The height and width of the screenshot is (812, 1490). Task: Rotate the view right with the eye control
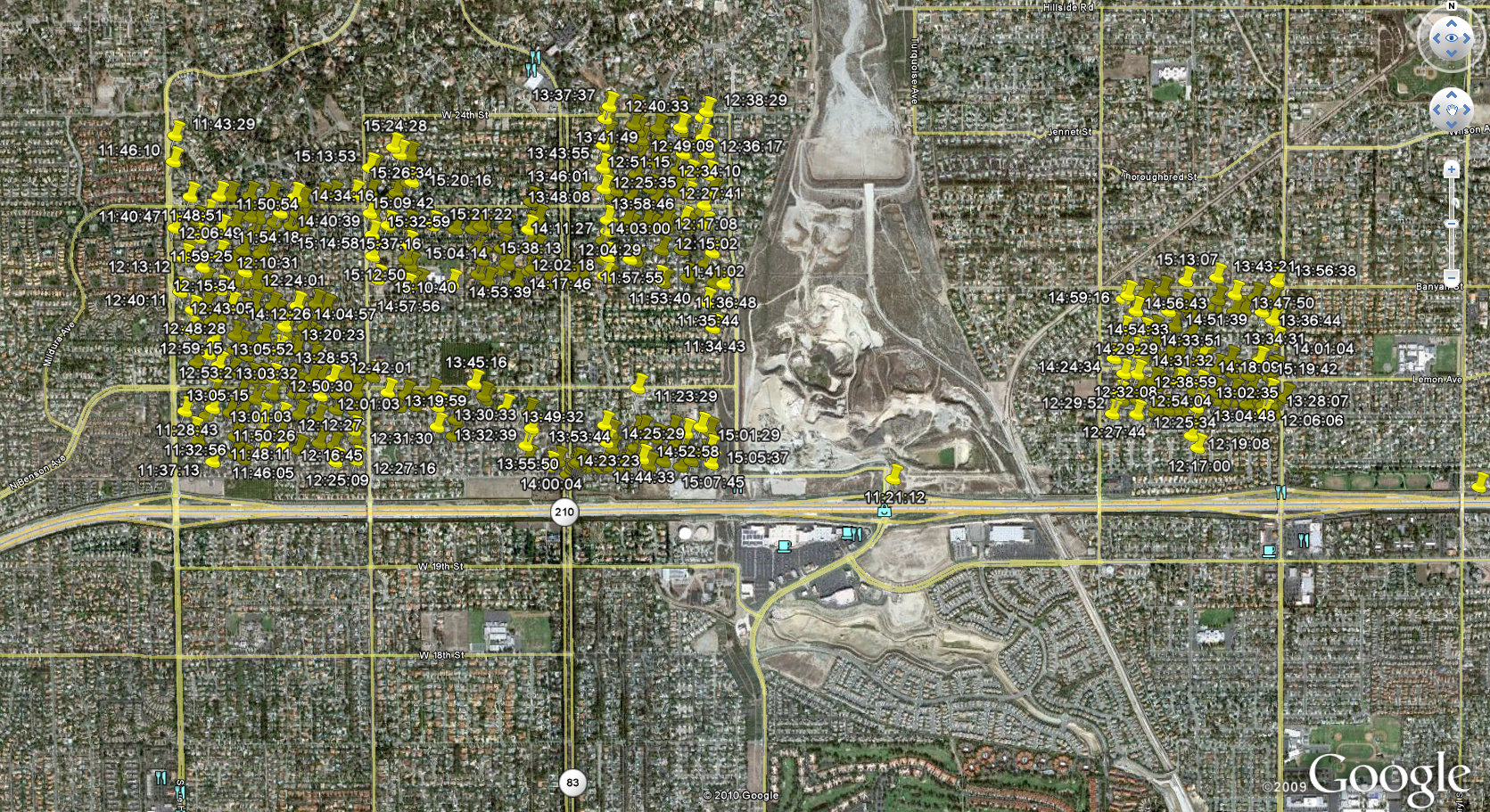point(1468,38)
